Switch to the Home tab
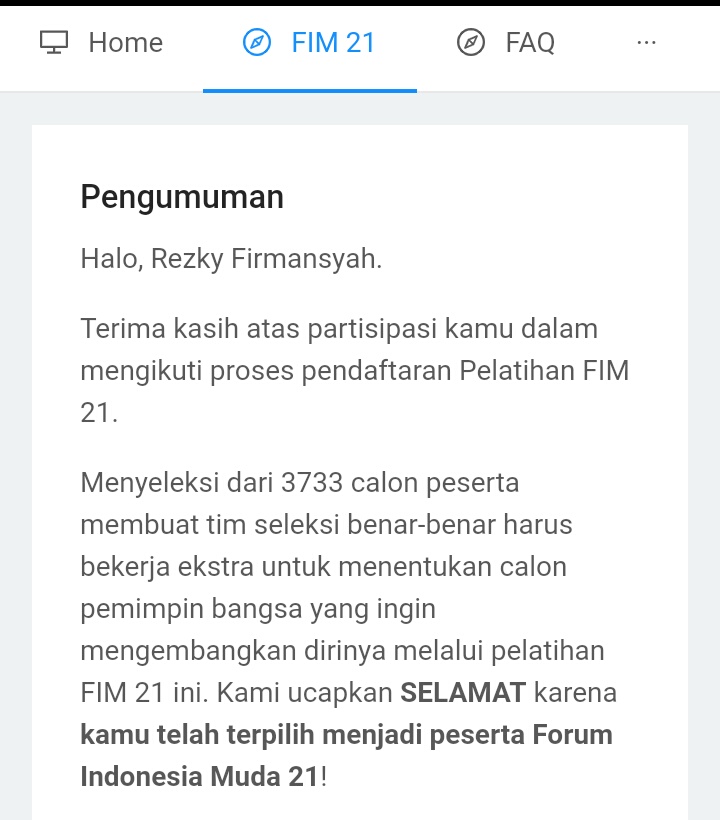720x820 pixels. point(101,43)
